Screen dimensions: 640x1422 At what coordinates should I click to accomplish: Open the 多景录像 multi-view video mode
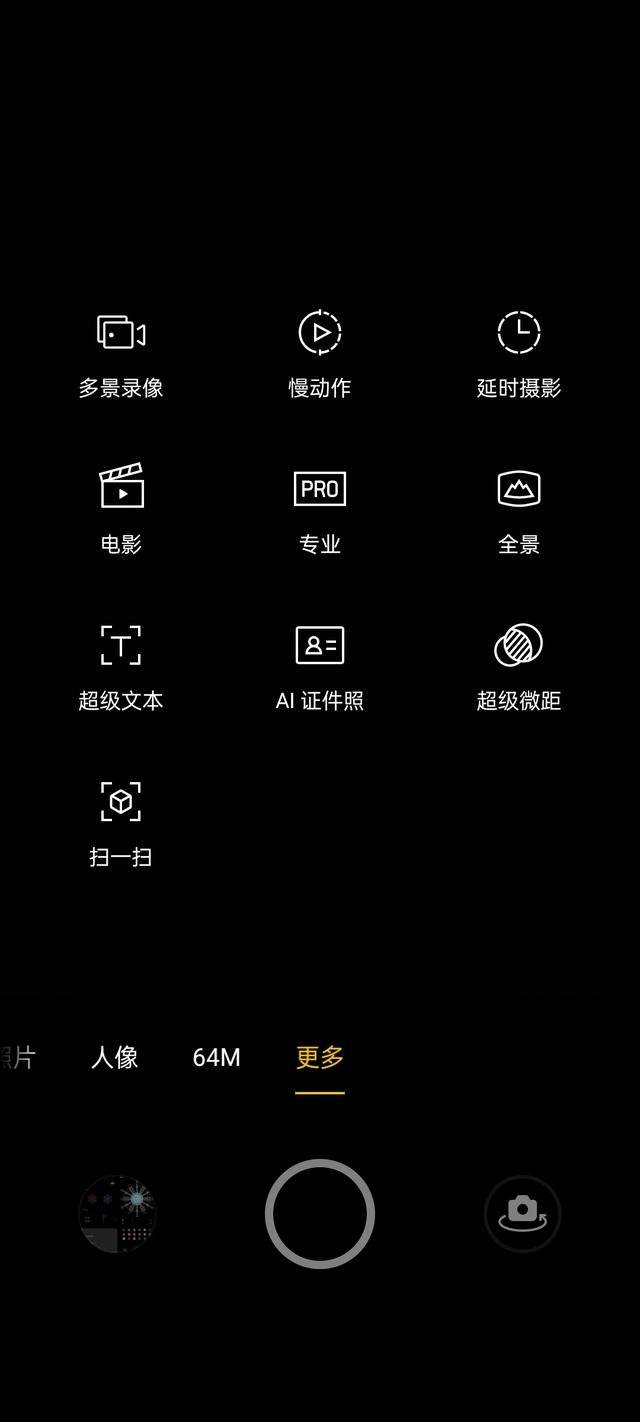(121, 354)
